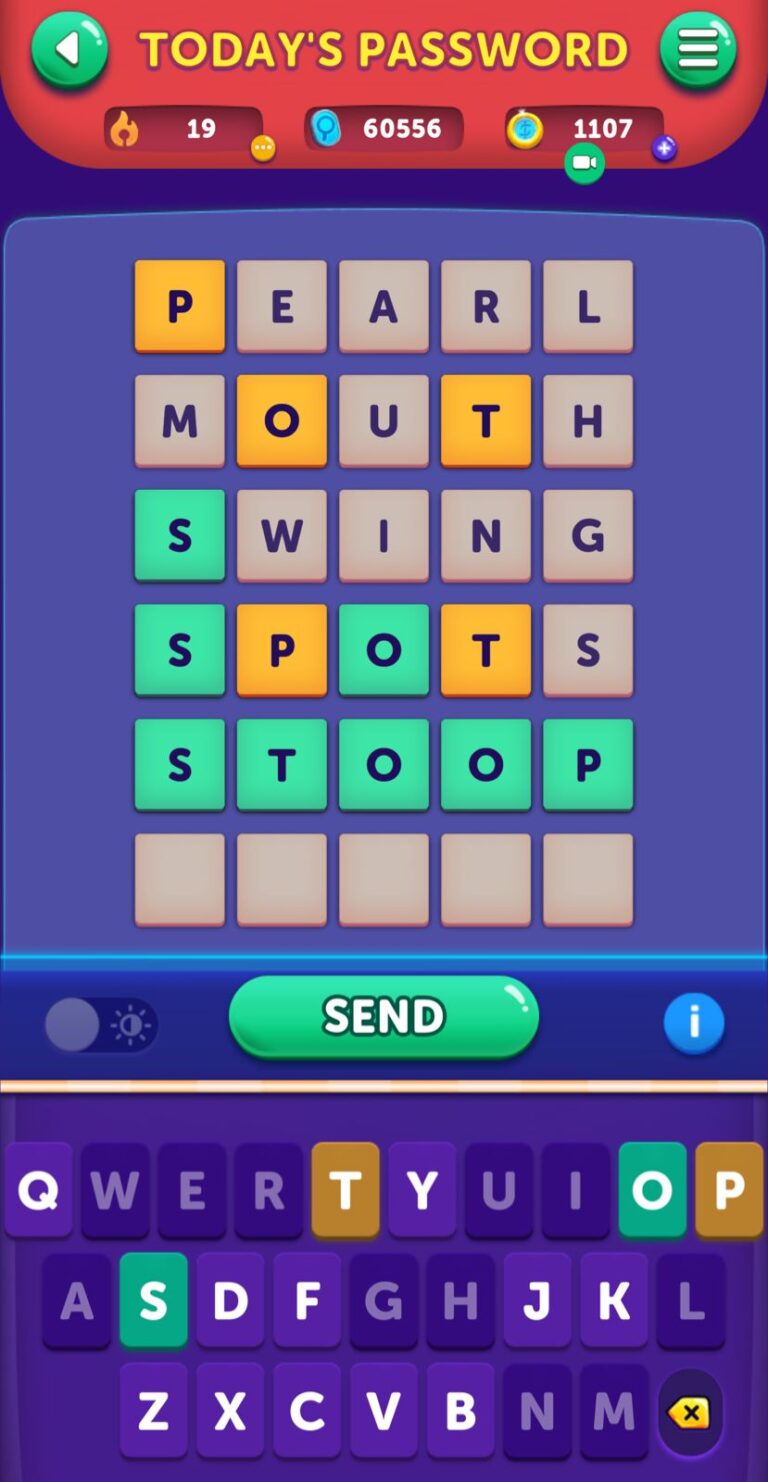Type the letter Q key
This screenshot has height=1482, width=768.
point(38,1190)
